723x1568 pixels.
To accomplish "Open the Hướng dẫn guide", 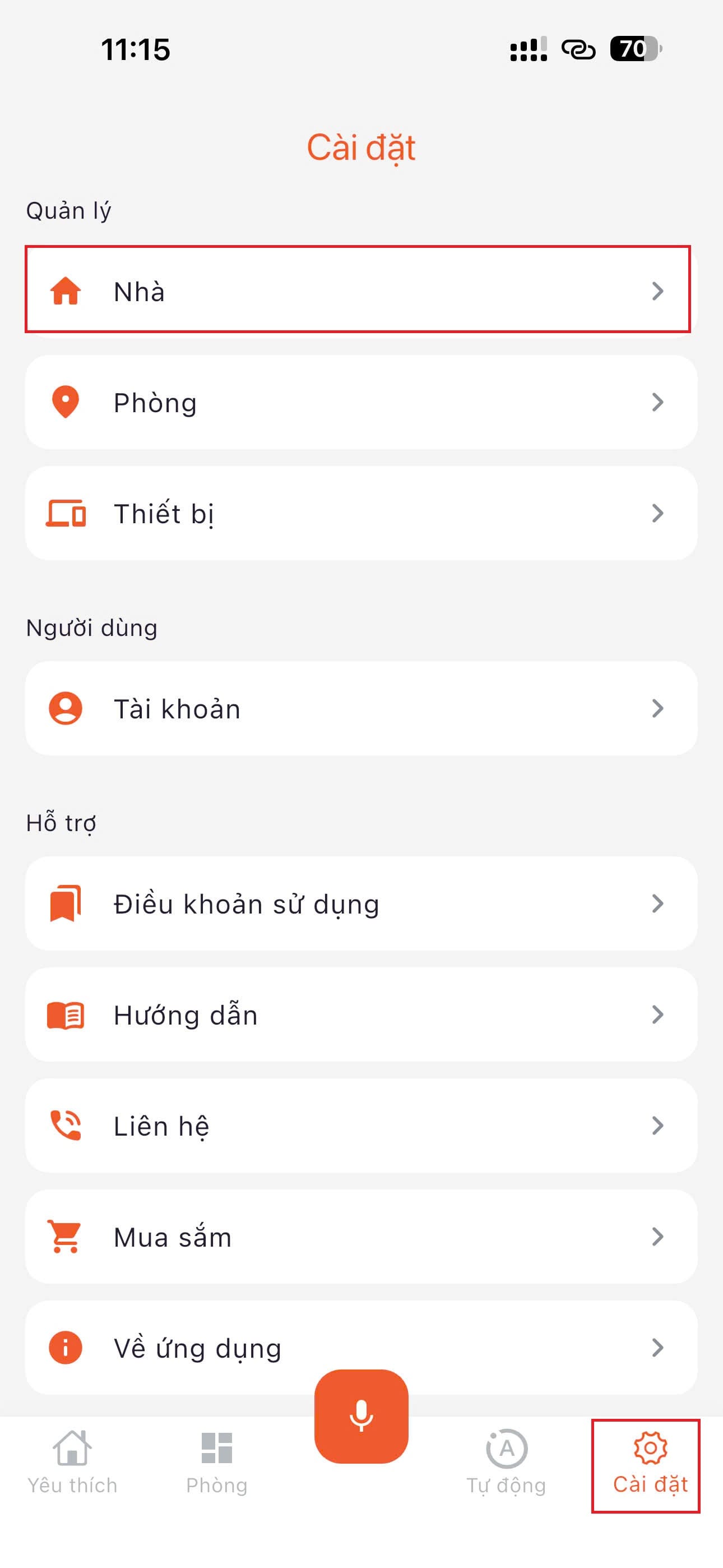I will 360,1014.
